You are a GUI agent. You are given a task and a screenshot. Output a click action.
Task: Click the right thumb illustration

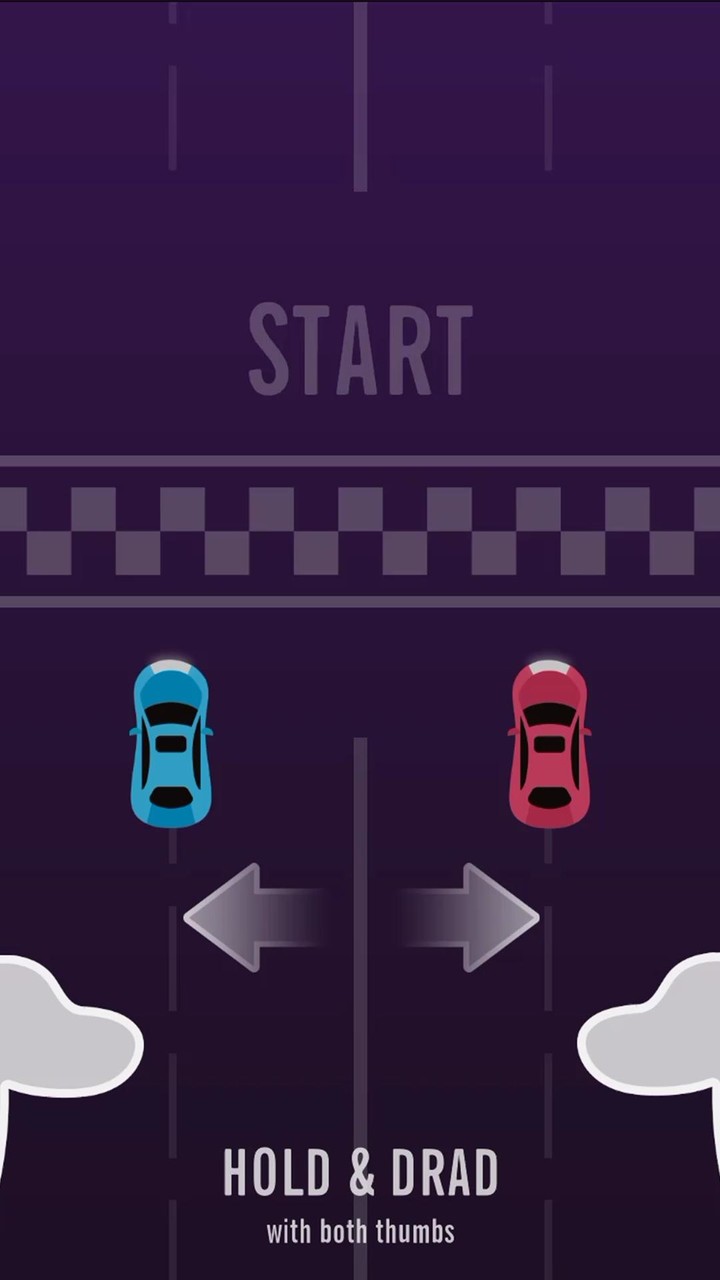coord(665,1030)
